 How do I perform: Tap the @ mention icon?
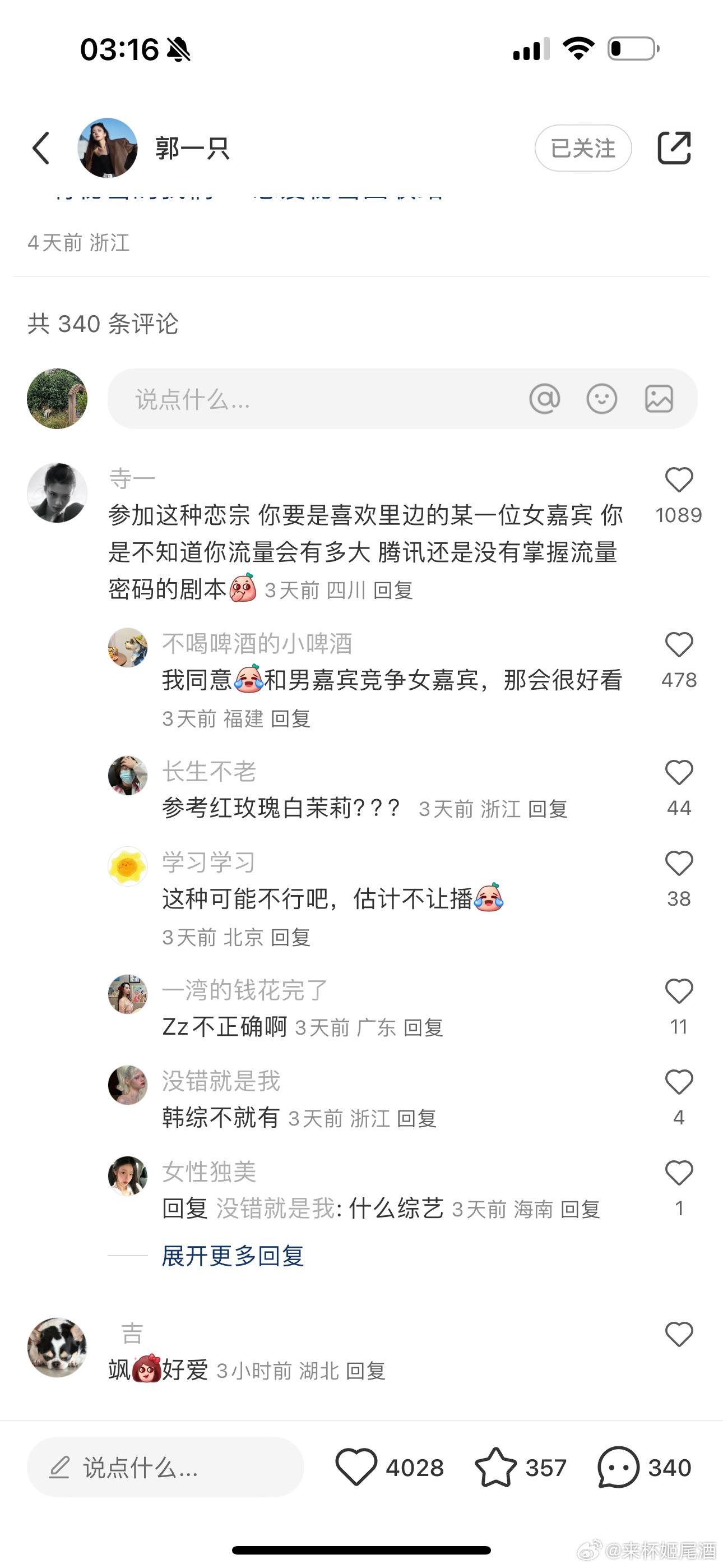544,399
